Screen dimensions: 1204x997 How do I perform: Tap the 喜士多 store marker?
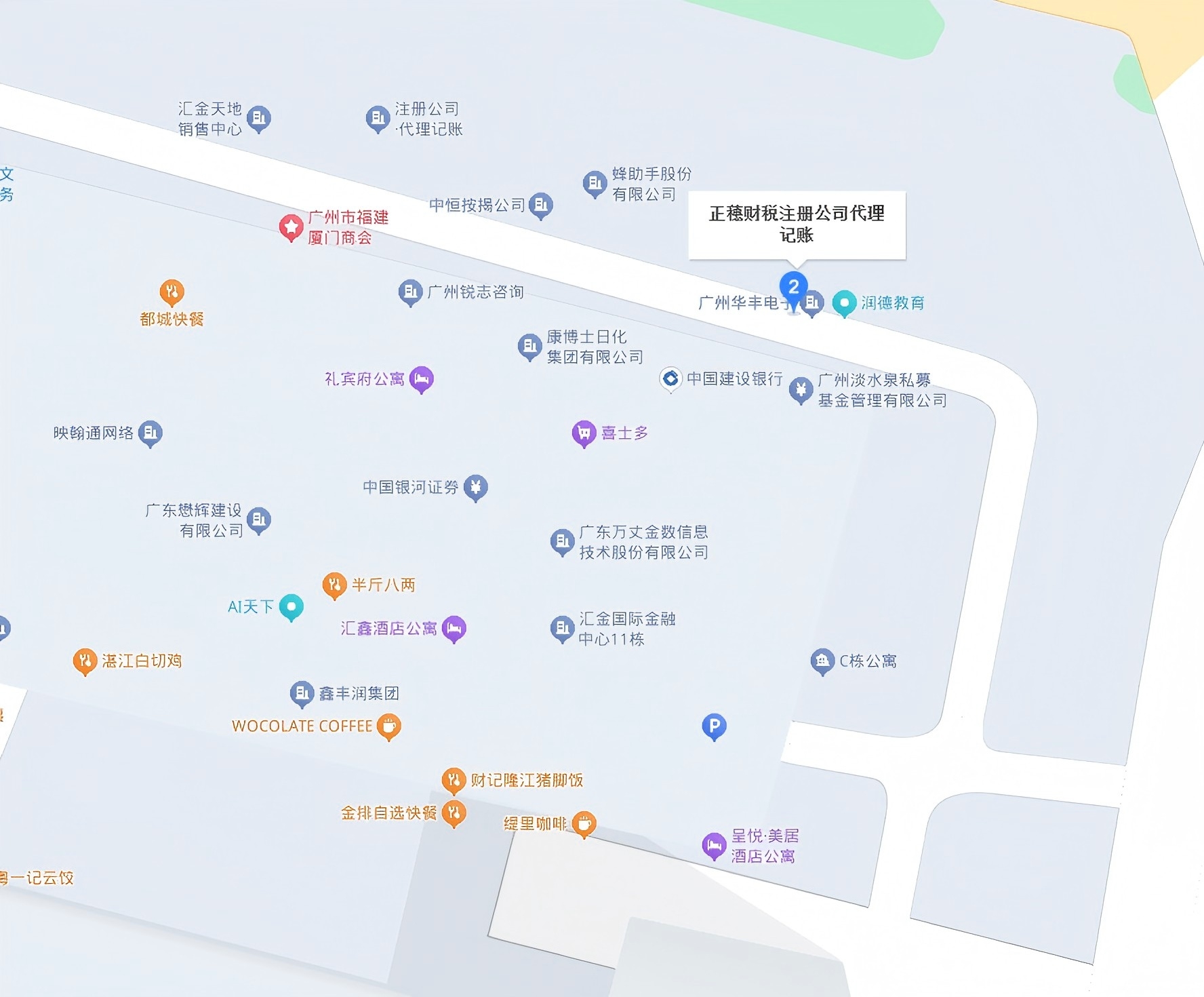pos(584,433)
